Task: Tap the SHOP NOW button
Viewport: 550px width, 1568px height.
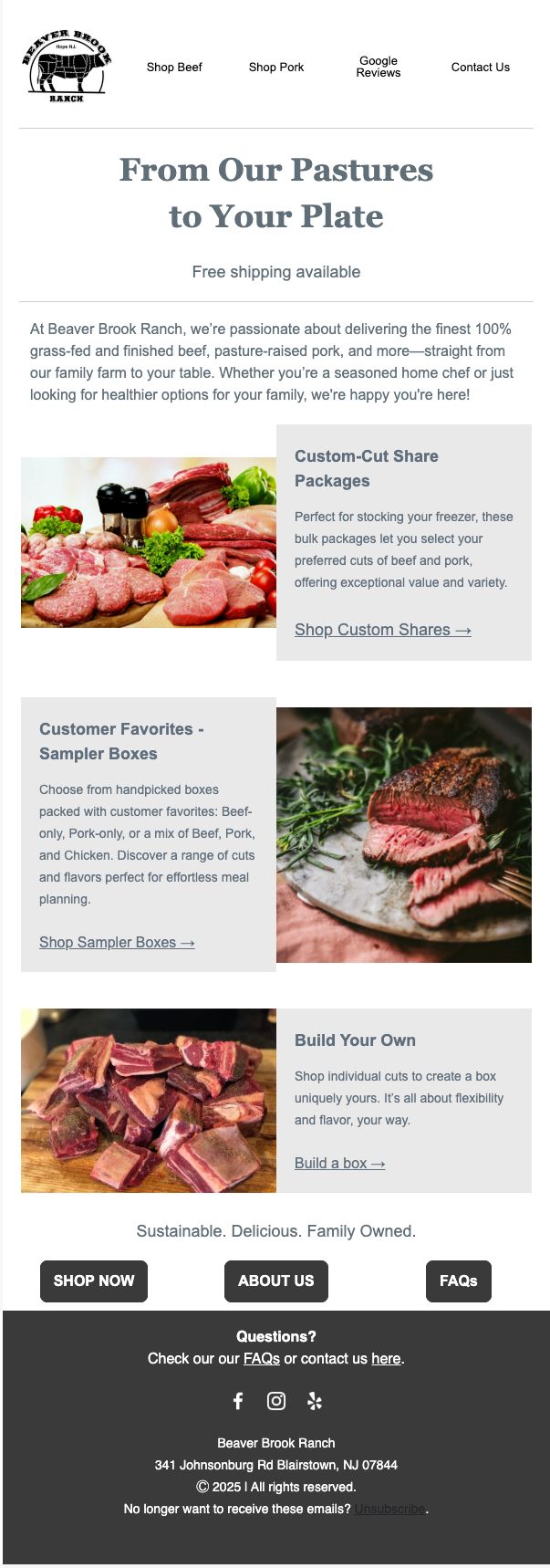Action: click(94, 1281)
